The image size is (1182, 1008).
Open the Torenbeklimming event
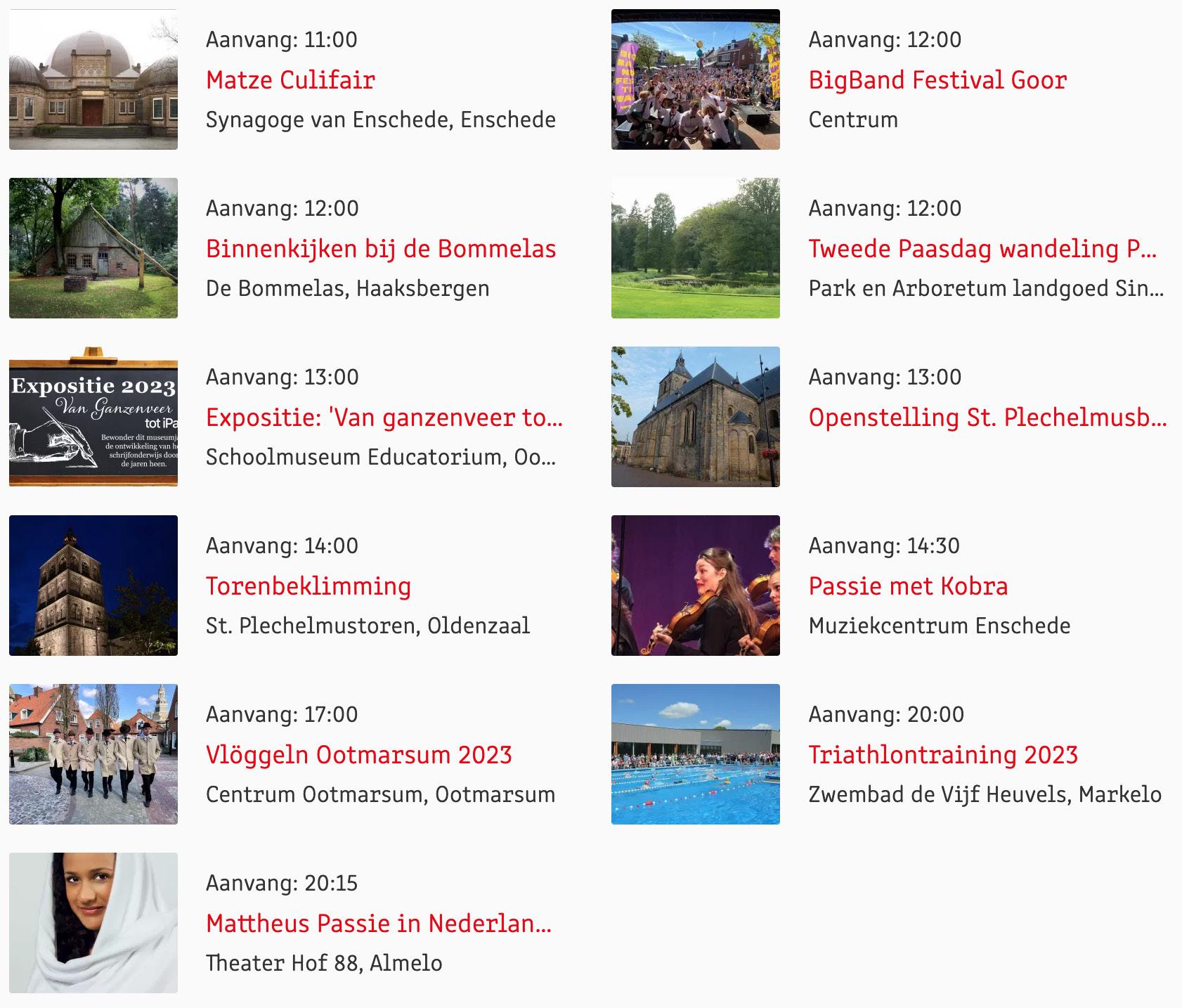point(308,586)
